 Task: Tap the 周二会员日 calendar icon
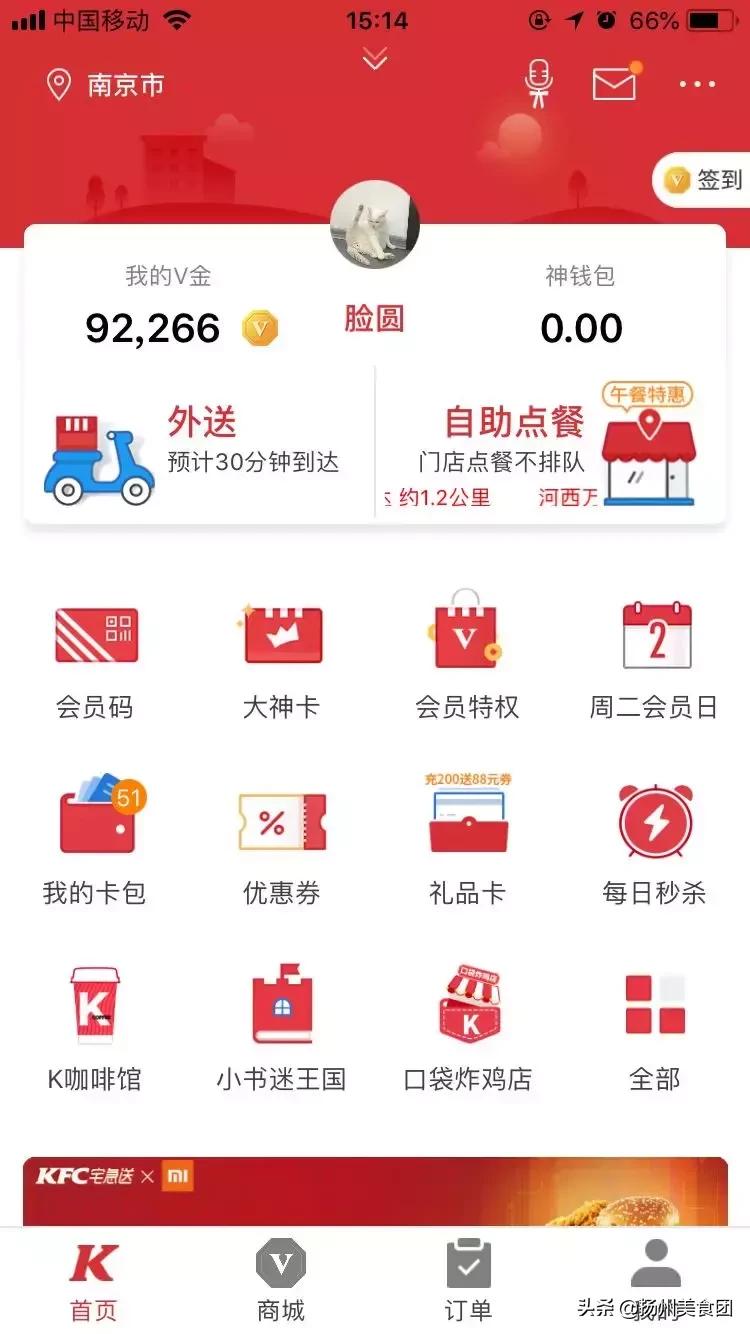(654, 650)
